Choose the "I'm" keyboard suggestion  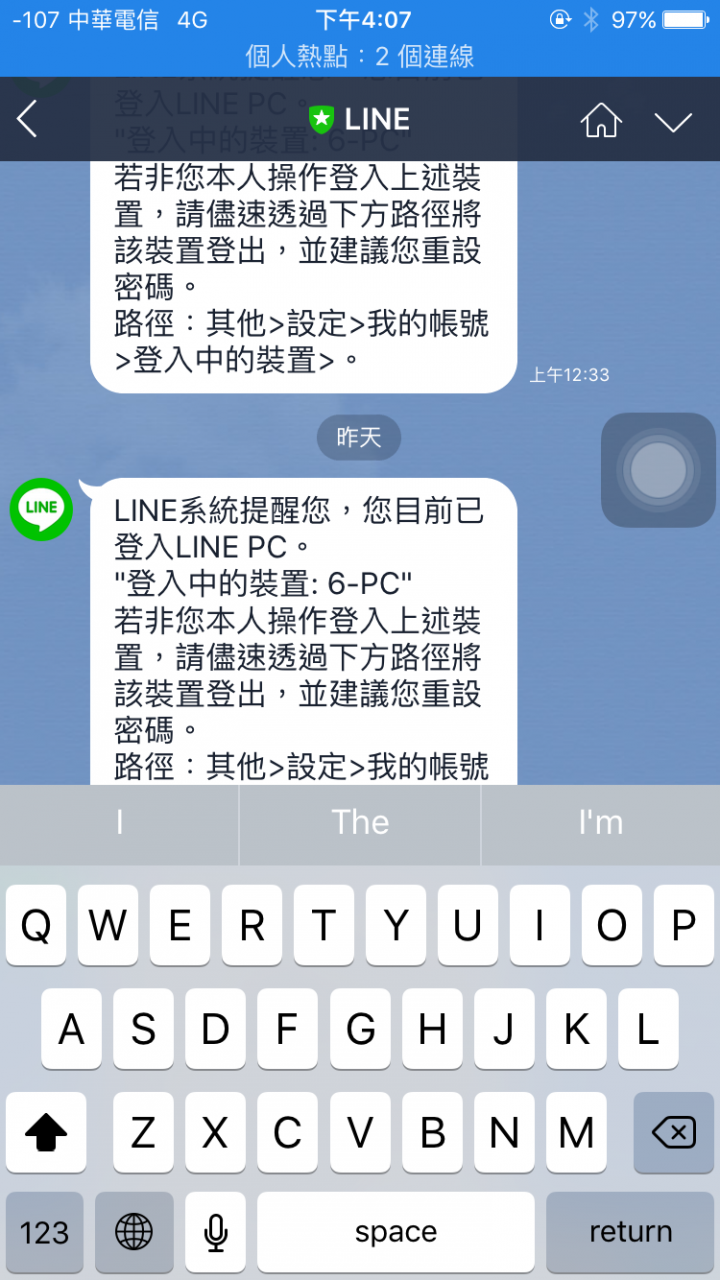pyautogui.click(x=600, y=823)
